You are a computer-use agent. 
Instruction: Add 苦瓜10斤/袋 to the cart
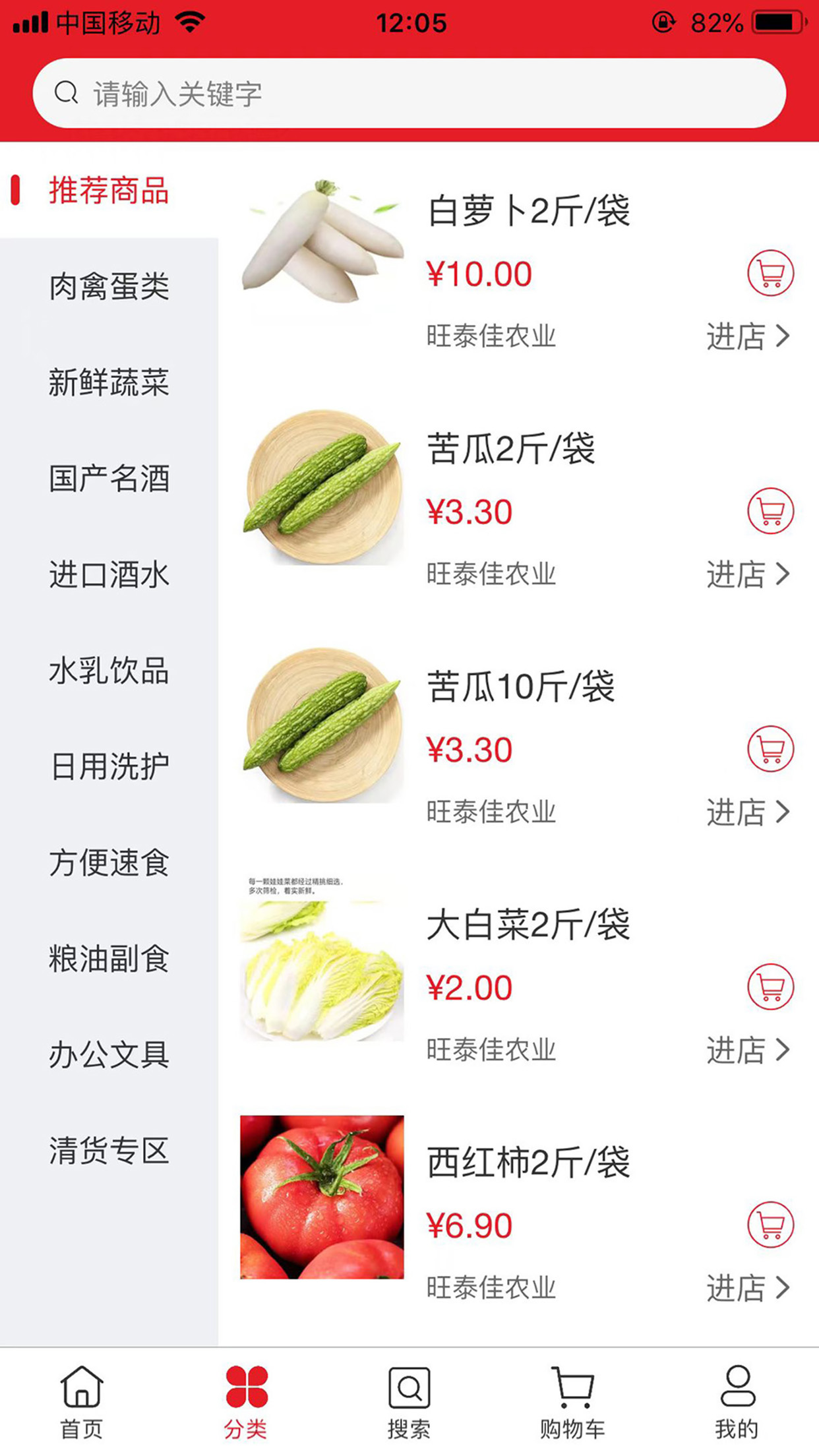point(770,749)
